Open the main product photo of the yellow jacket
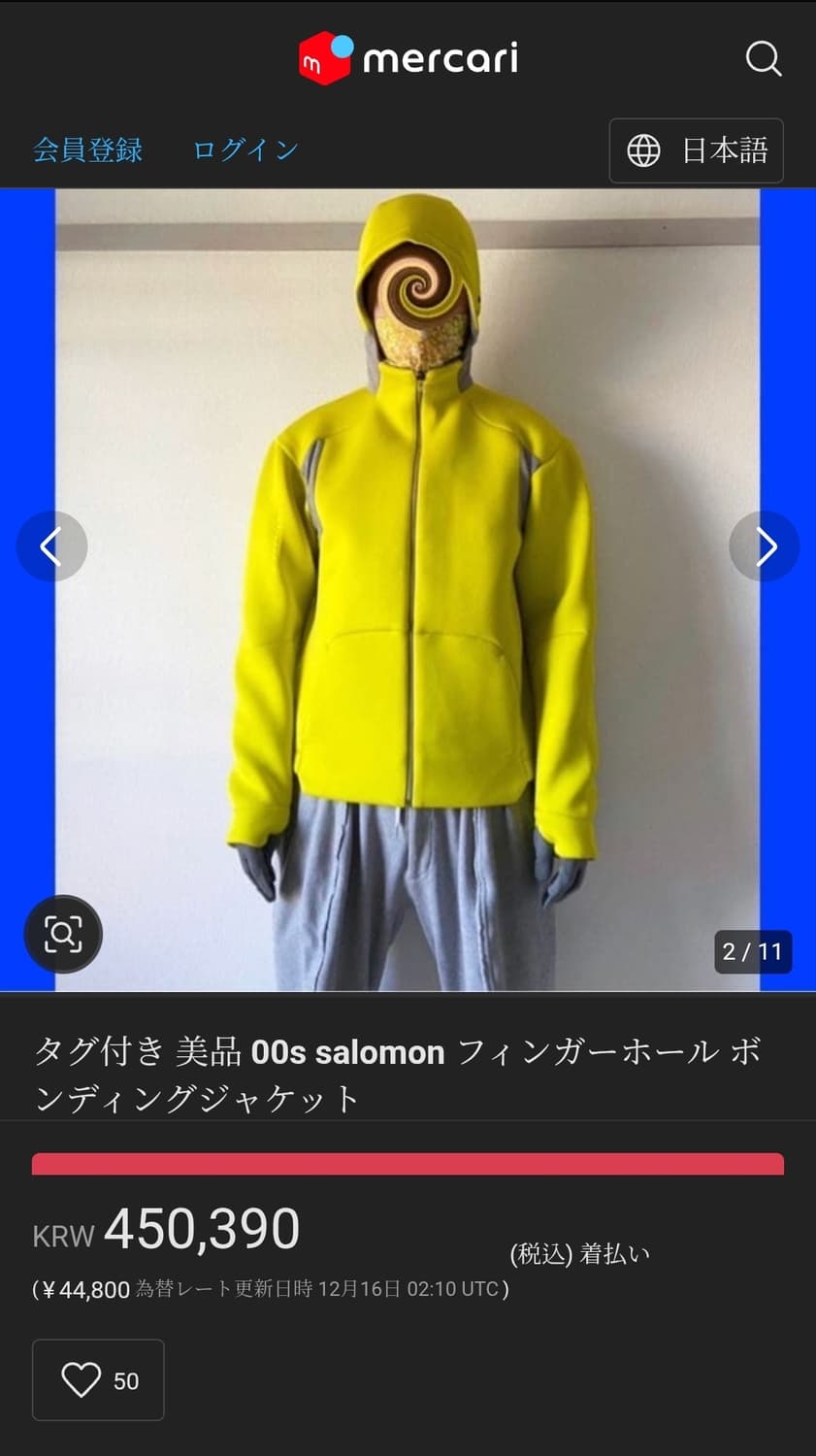This screenshot has width=816, height=1456. pyautogui.click(x=408, y=582)
